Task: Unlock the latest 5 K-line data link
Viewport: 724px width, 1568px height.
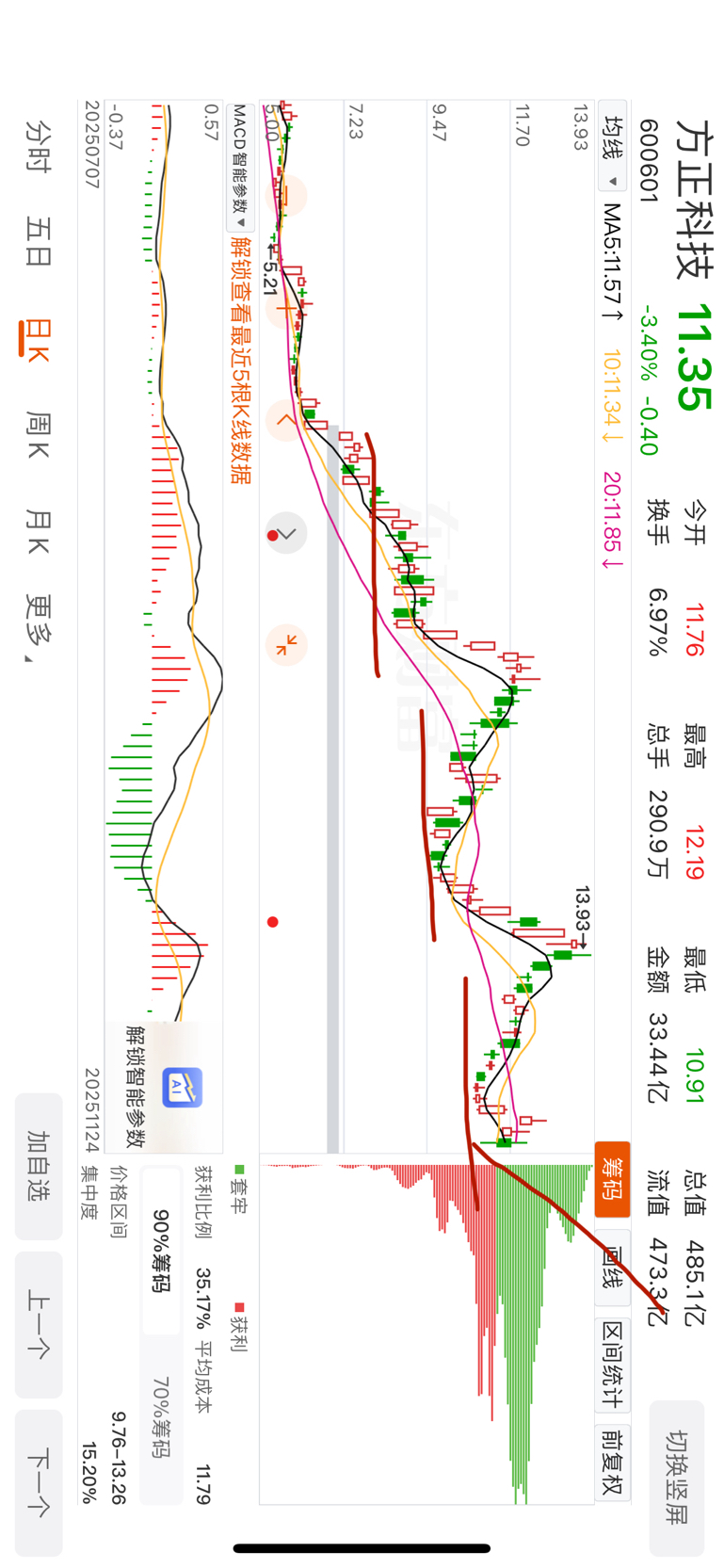Action: click(241, 360)
